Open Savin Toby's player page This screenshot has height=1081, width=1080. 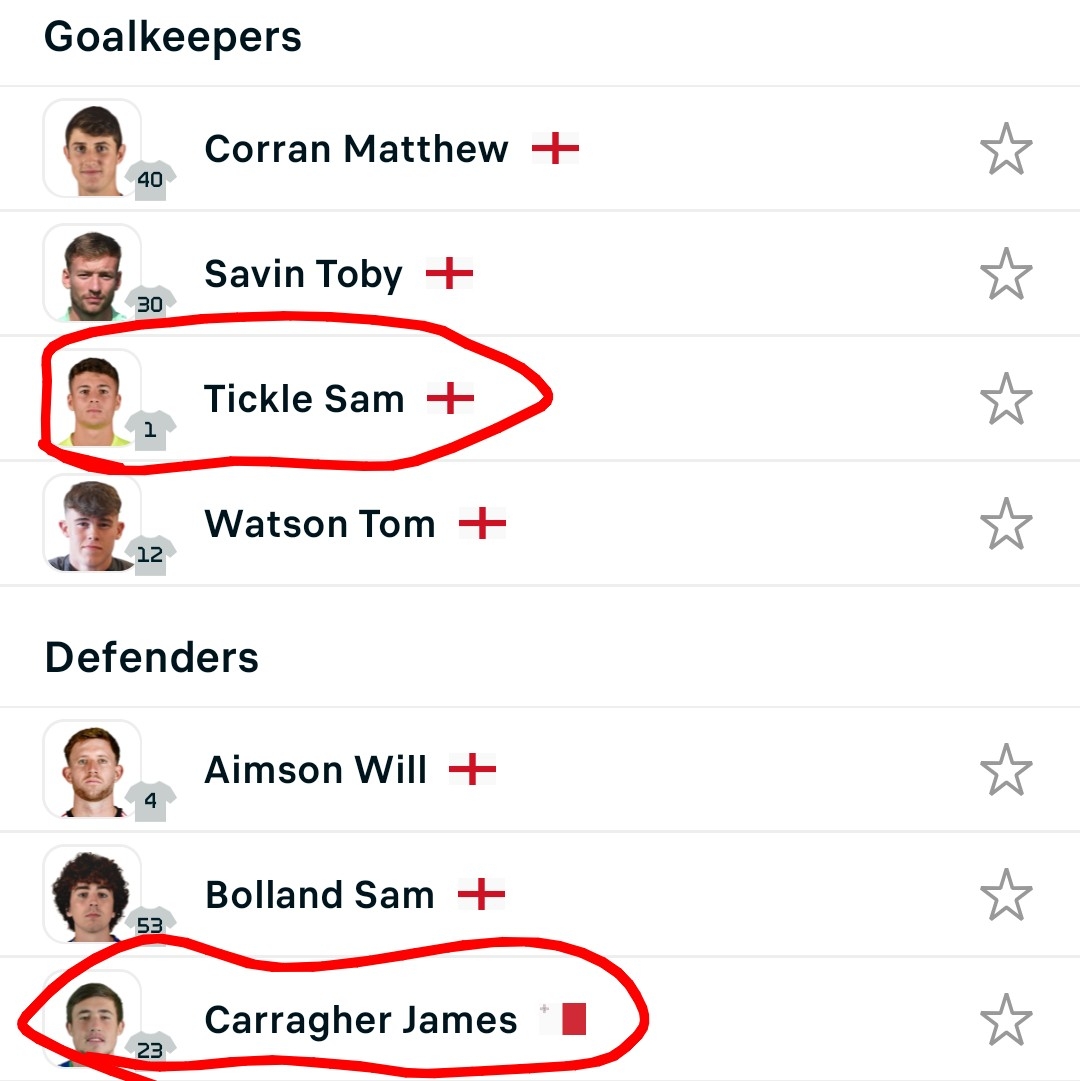point(303,274)
